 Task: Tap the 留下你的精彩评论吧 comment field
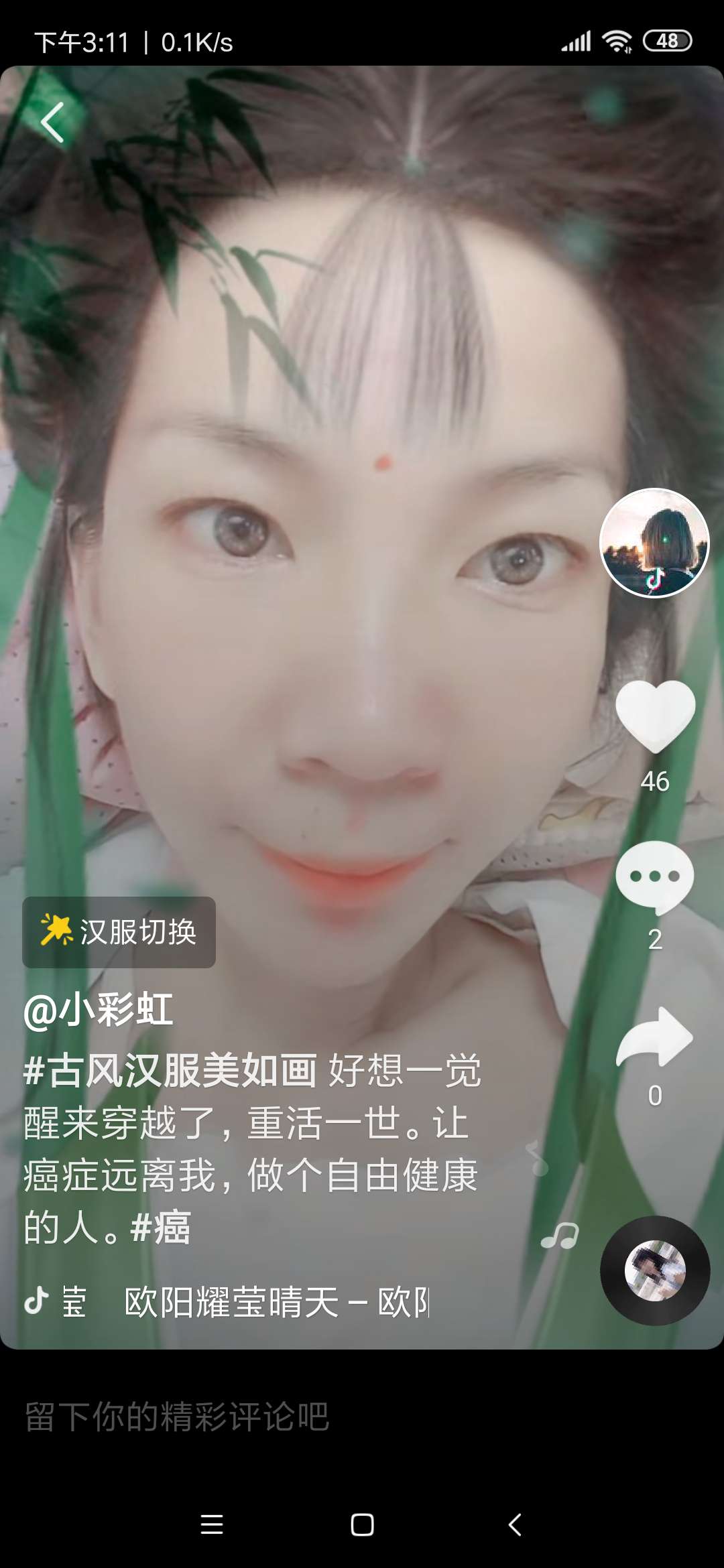[x=178, y=1417]
